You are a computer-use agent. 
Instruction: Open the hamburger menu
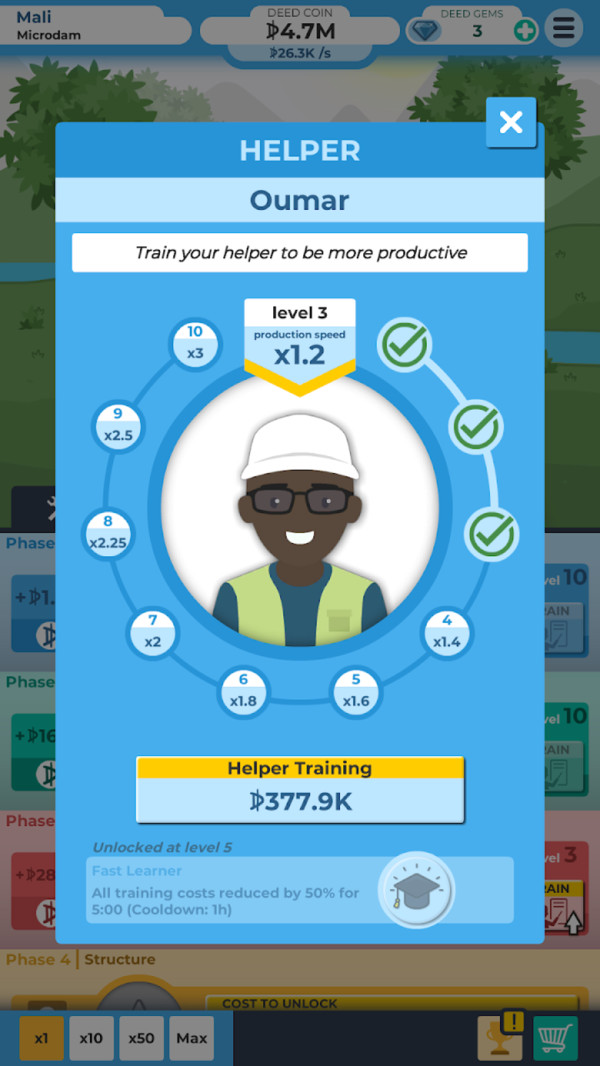pyautogui.click(x=565, y=28)
